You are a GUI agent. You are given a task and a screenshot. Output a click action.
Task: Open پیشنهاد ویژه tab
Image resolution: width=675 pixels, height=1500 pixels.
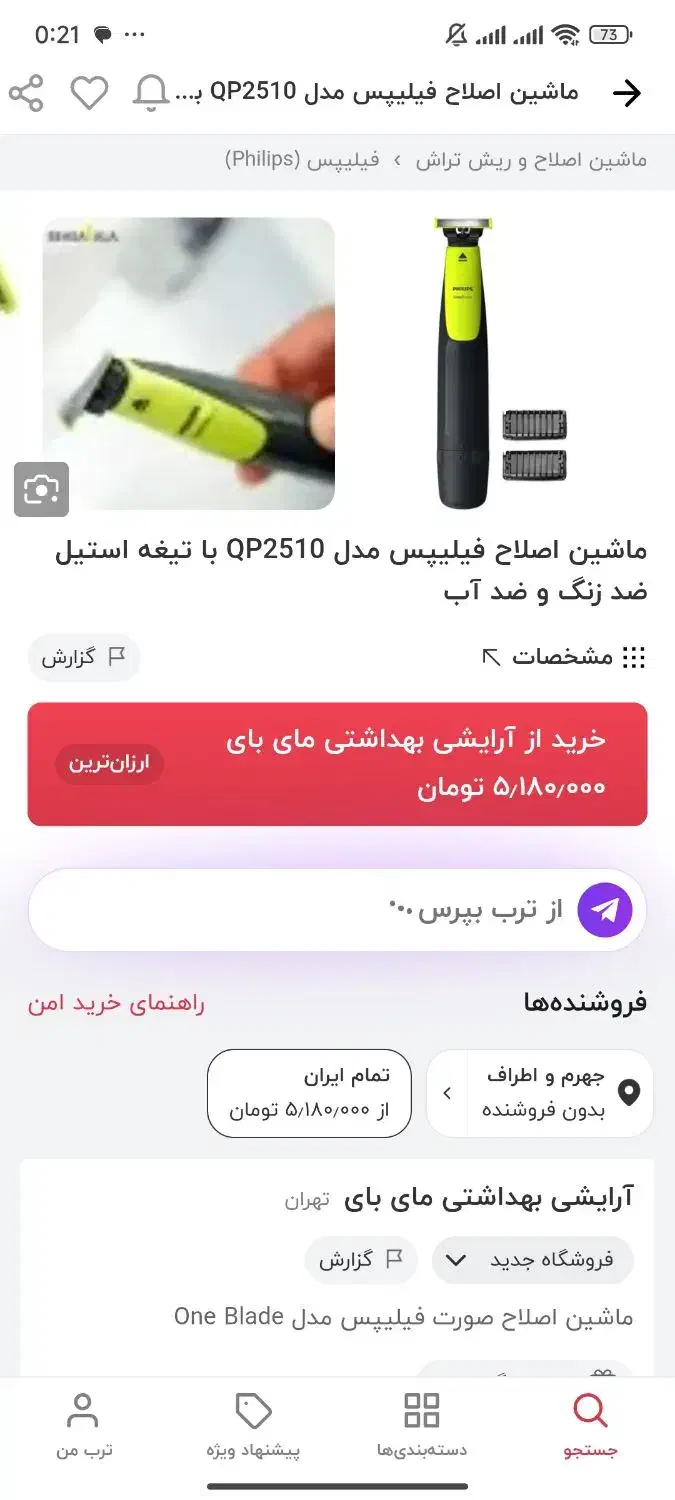coord(253,1425)
